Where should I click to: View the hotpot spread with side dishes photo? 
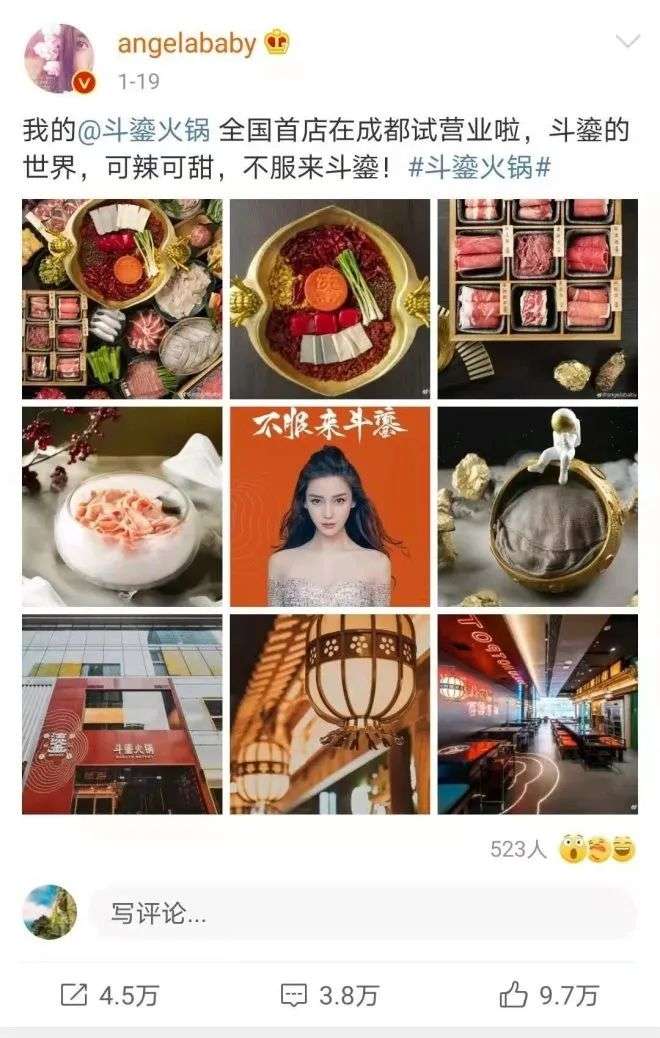(122, 299)
